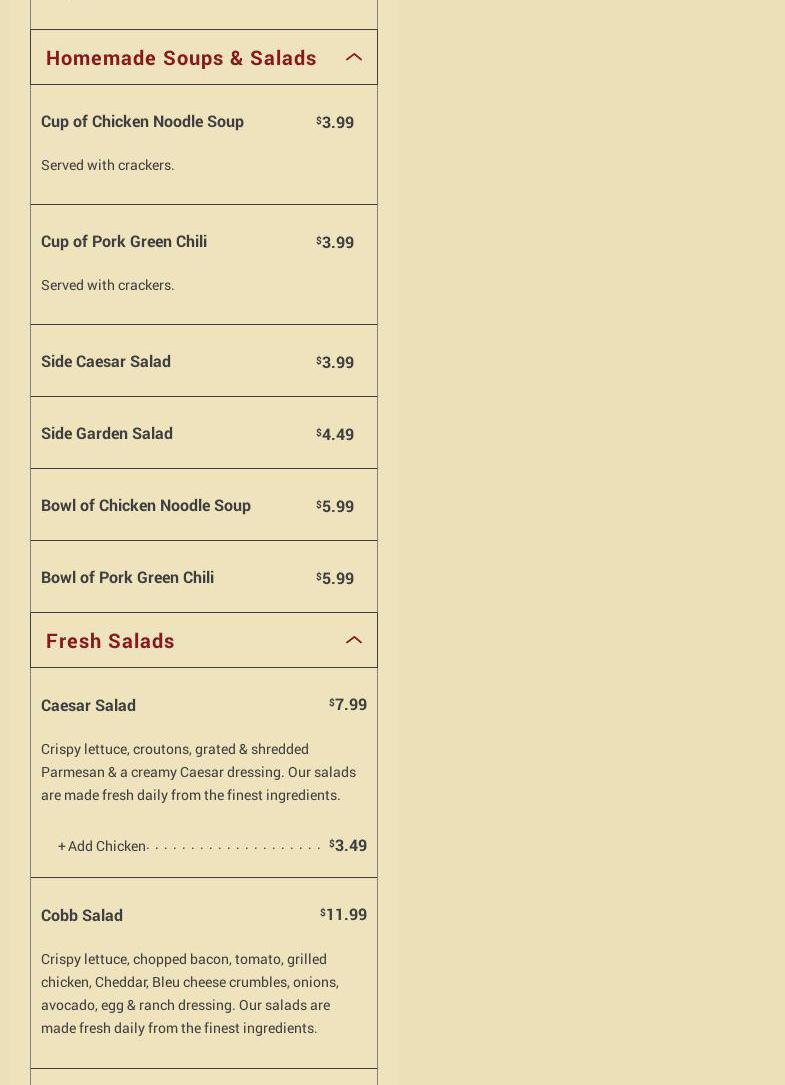The width and height of the screenshot is (785, 1085).
Task: Collapse the Fresh Salads section
Action: coord(353,641)
